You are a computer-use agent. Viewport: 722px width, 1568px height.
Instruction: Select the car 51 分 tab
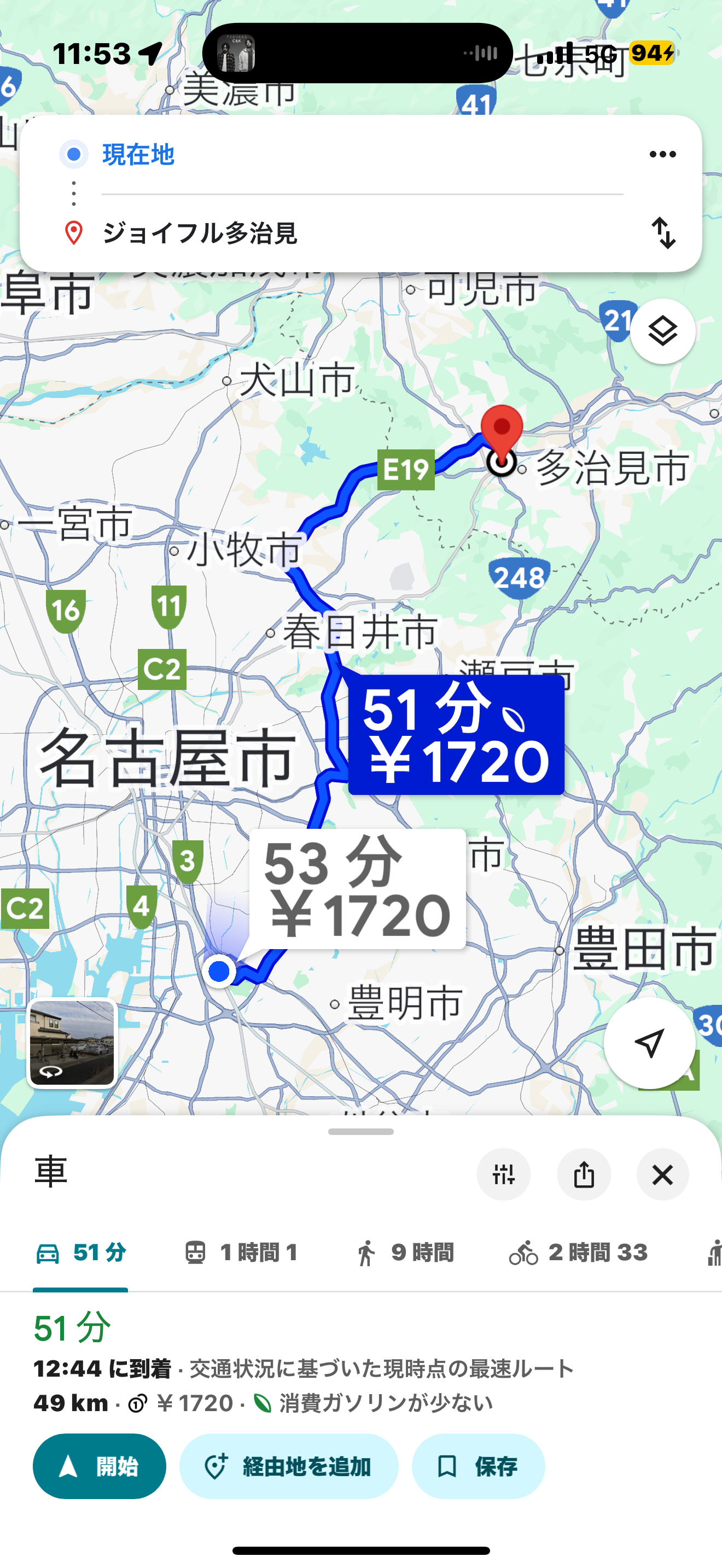(80, 1253)
